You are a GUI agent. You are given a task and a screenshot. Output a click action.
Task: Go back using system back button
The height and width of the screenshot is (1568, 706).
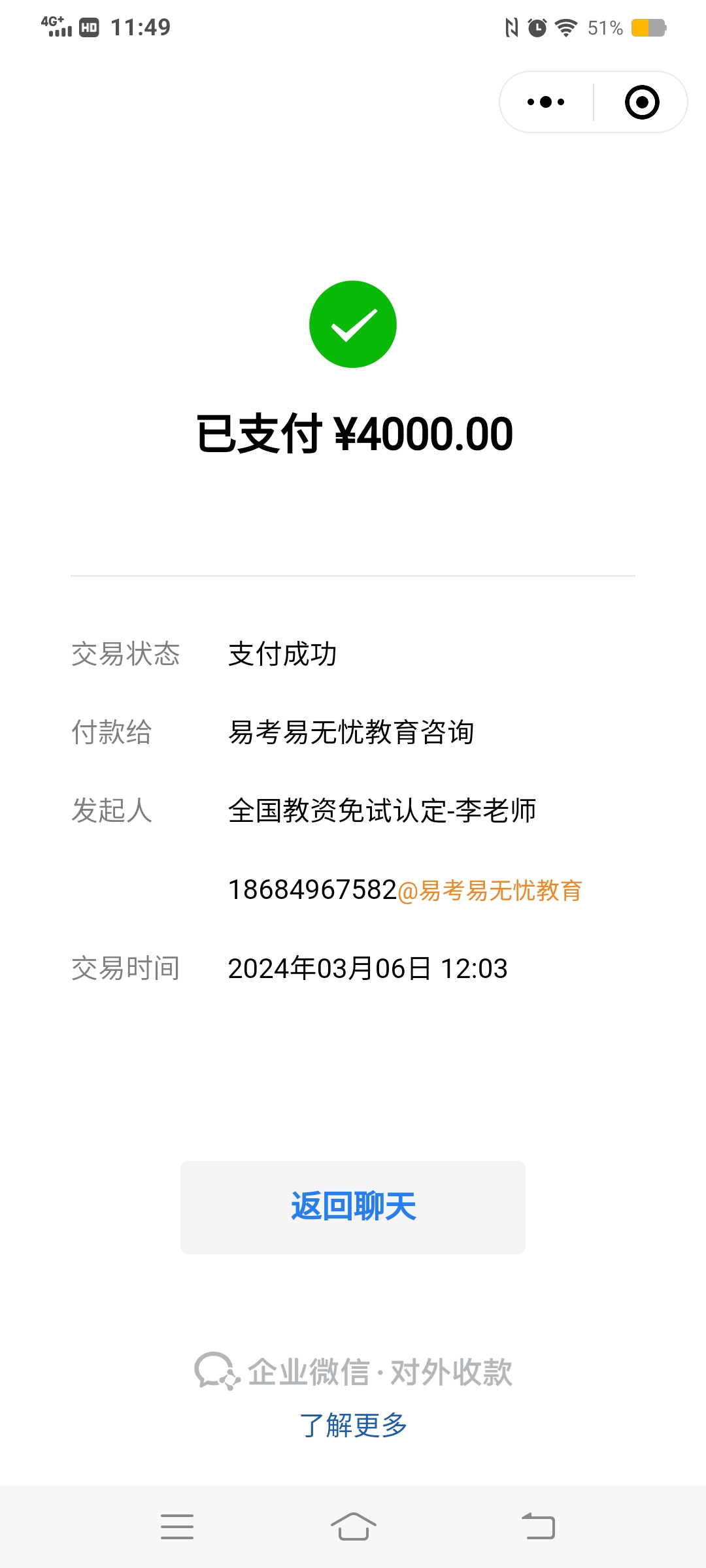pyautogui.click(x=538, y=1527)
